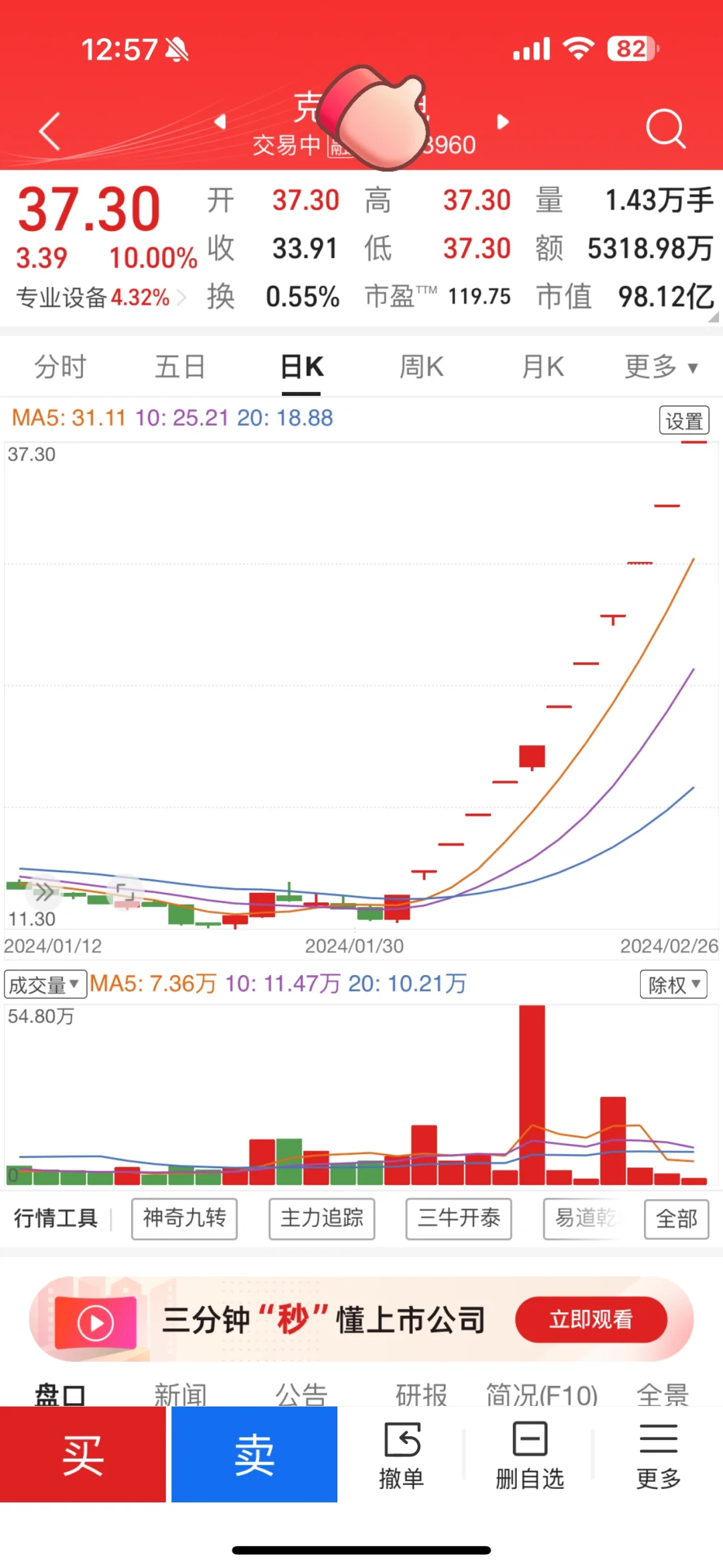Switch to the 分时 chart tab
Viewport: 723px width, 1568px height.
[x=60, y=367]
